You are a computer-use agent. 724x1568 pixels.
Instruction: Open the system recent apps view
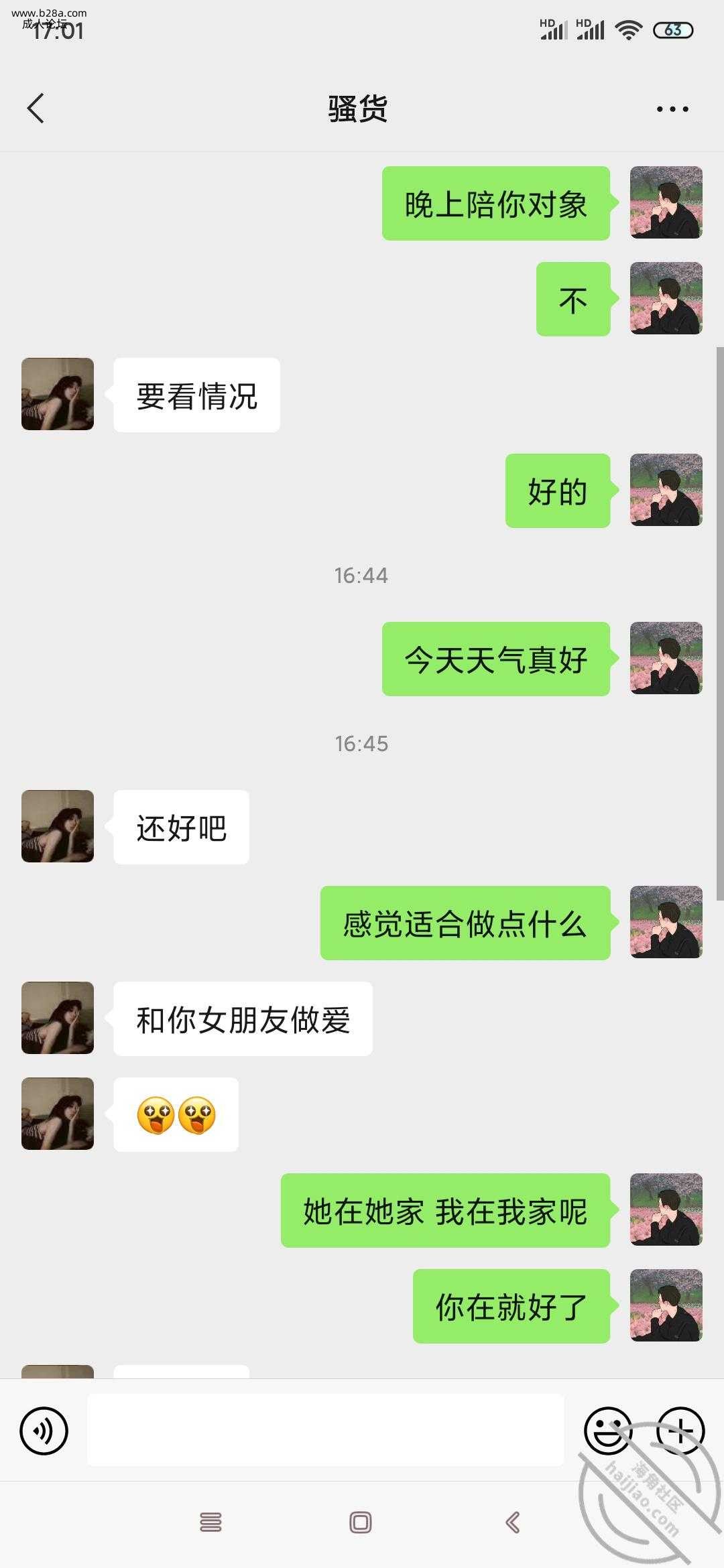210,1522
